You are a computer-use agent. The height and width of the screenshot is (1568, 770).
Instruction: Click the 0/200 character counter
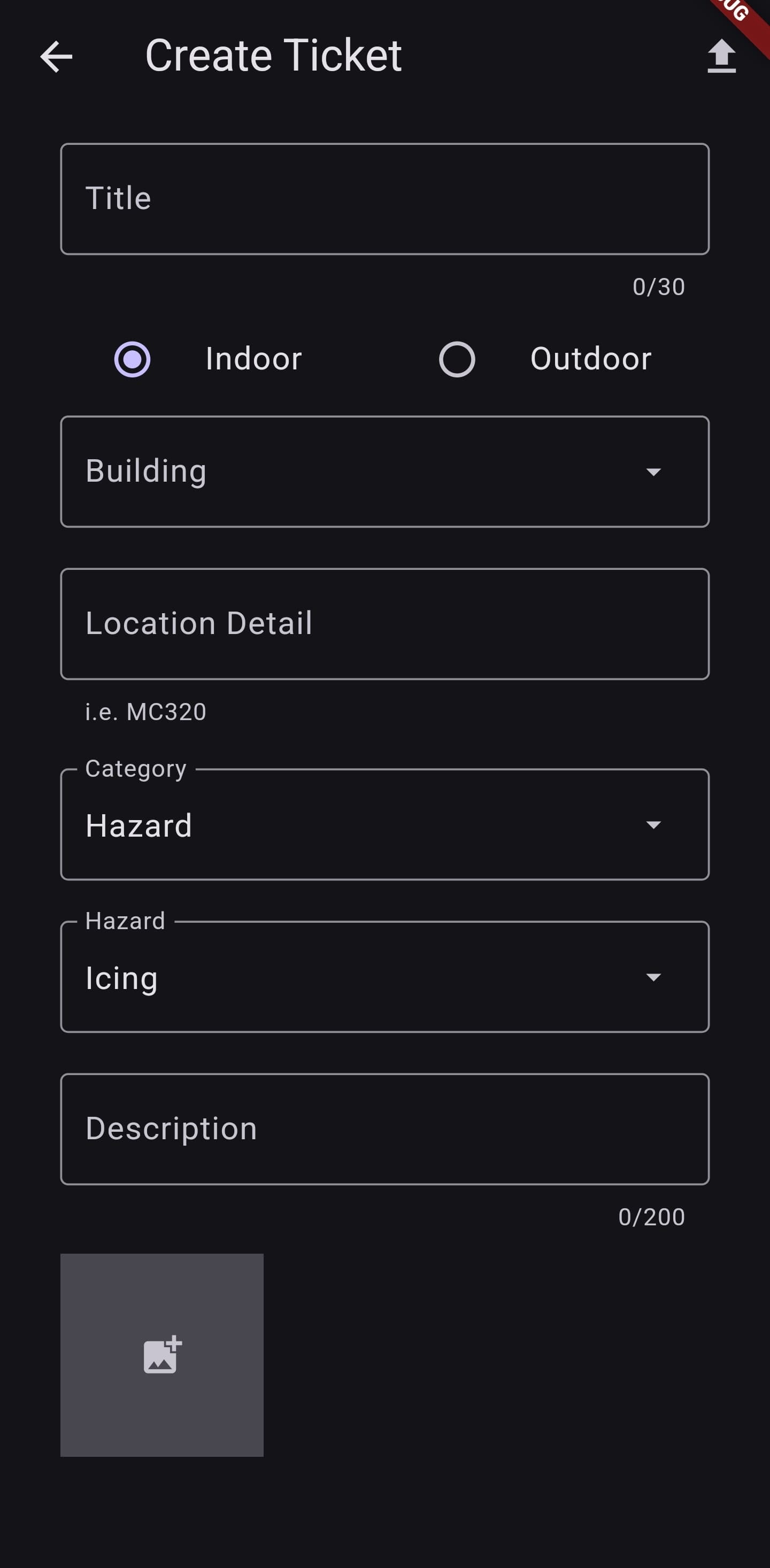(652, 1217)
